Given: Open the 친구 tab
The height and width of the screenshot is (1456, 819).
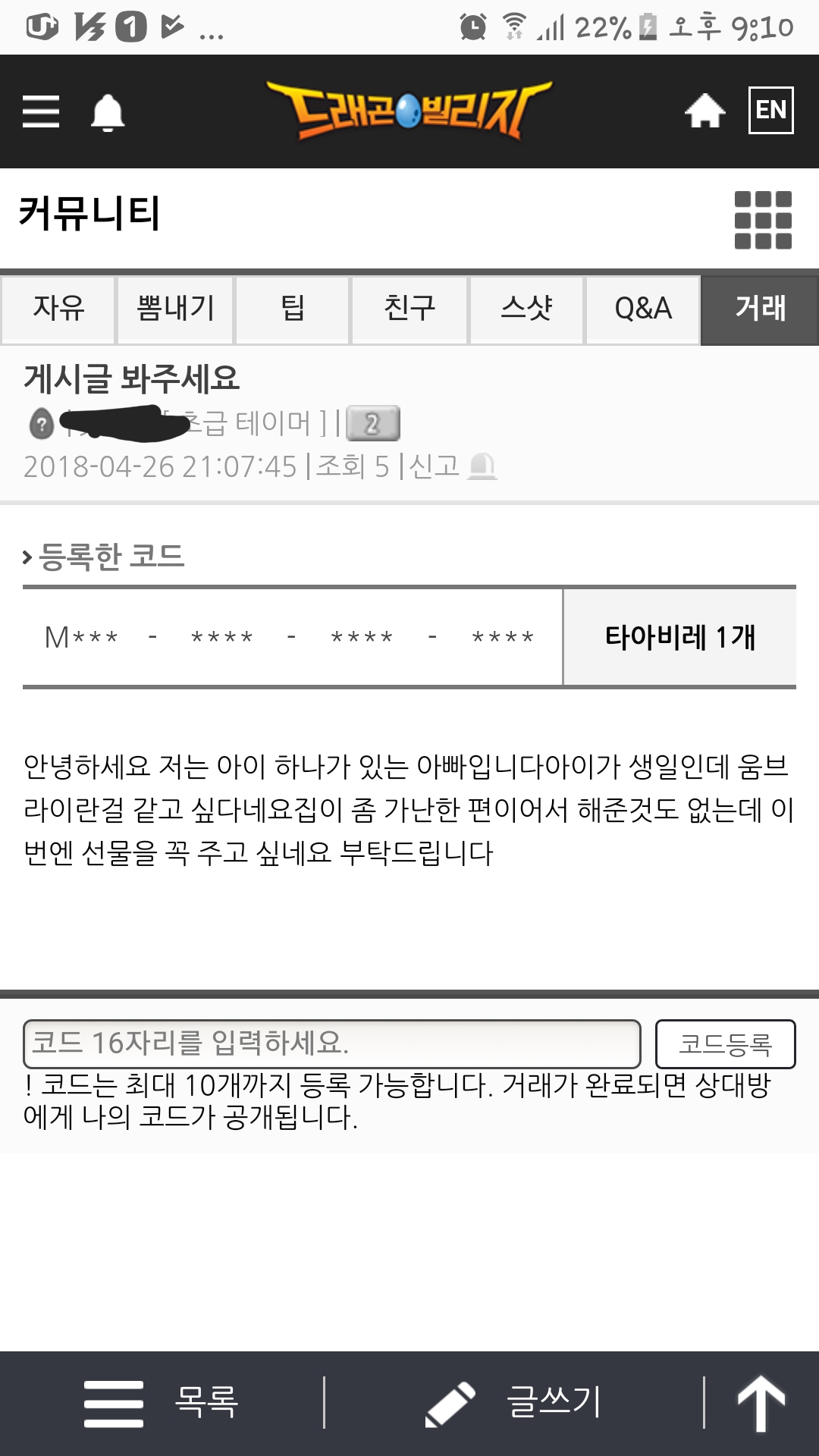Looking at the screenshot, I should point(409,309).
